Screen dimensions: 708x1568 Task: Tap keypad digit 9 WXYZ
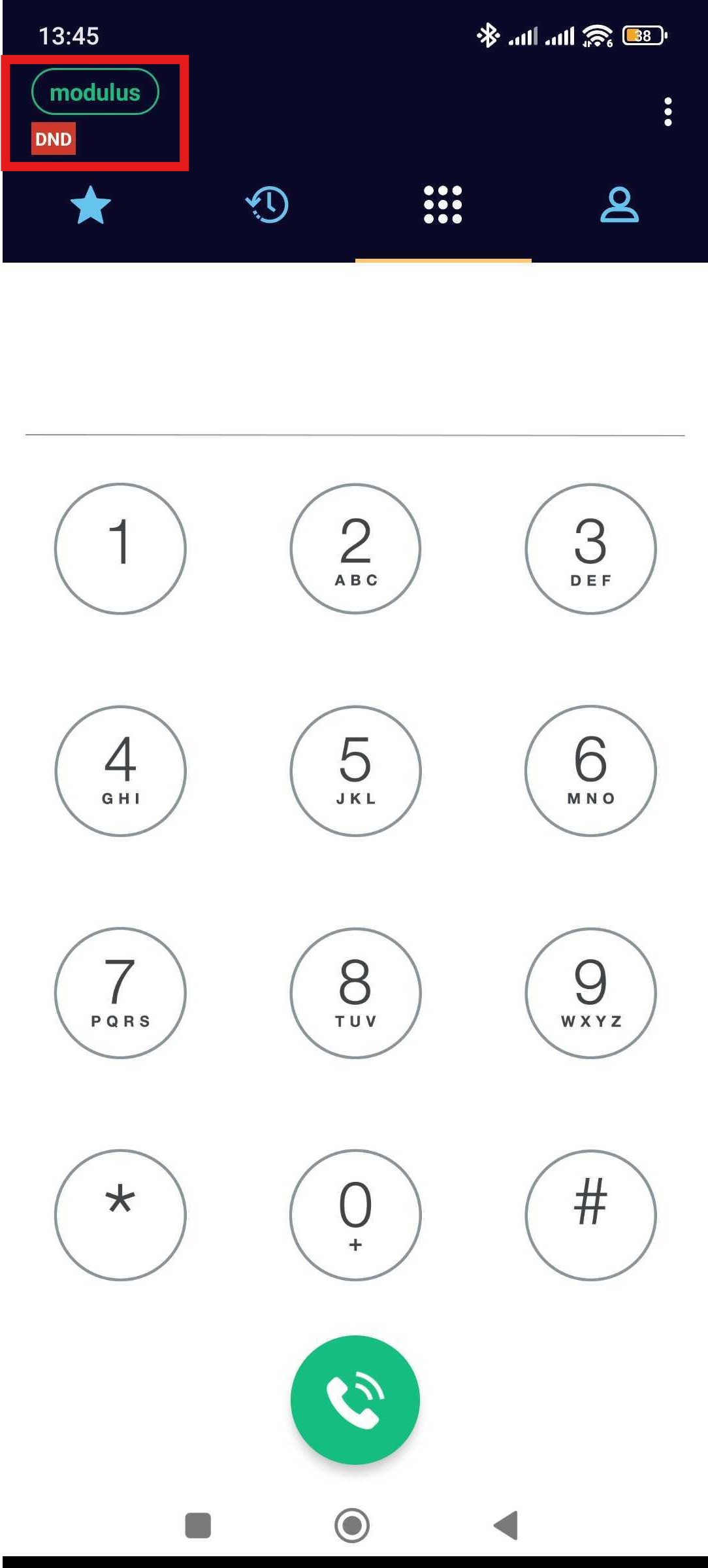[x=590, y=993]
